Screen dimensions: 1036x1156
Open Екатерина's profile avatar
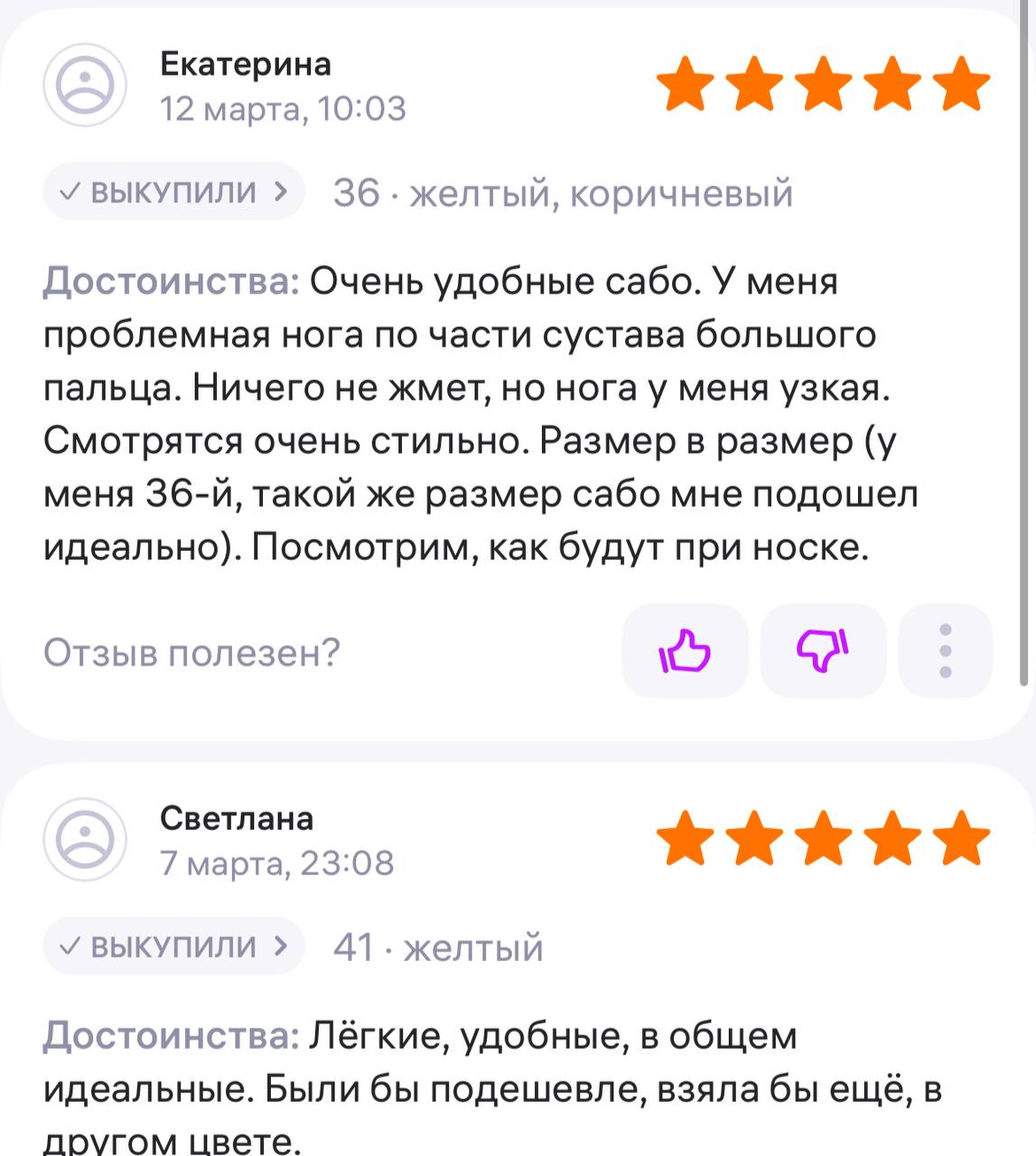point(85,85)
